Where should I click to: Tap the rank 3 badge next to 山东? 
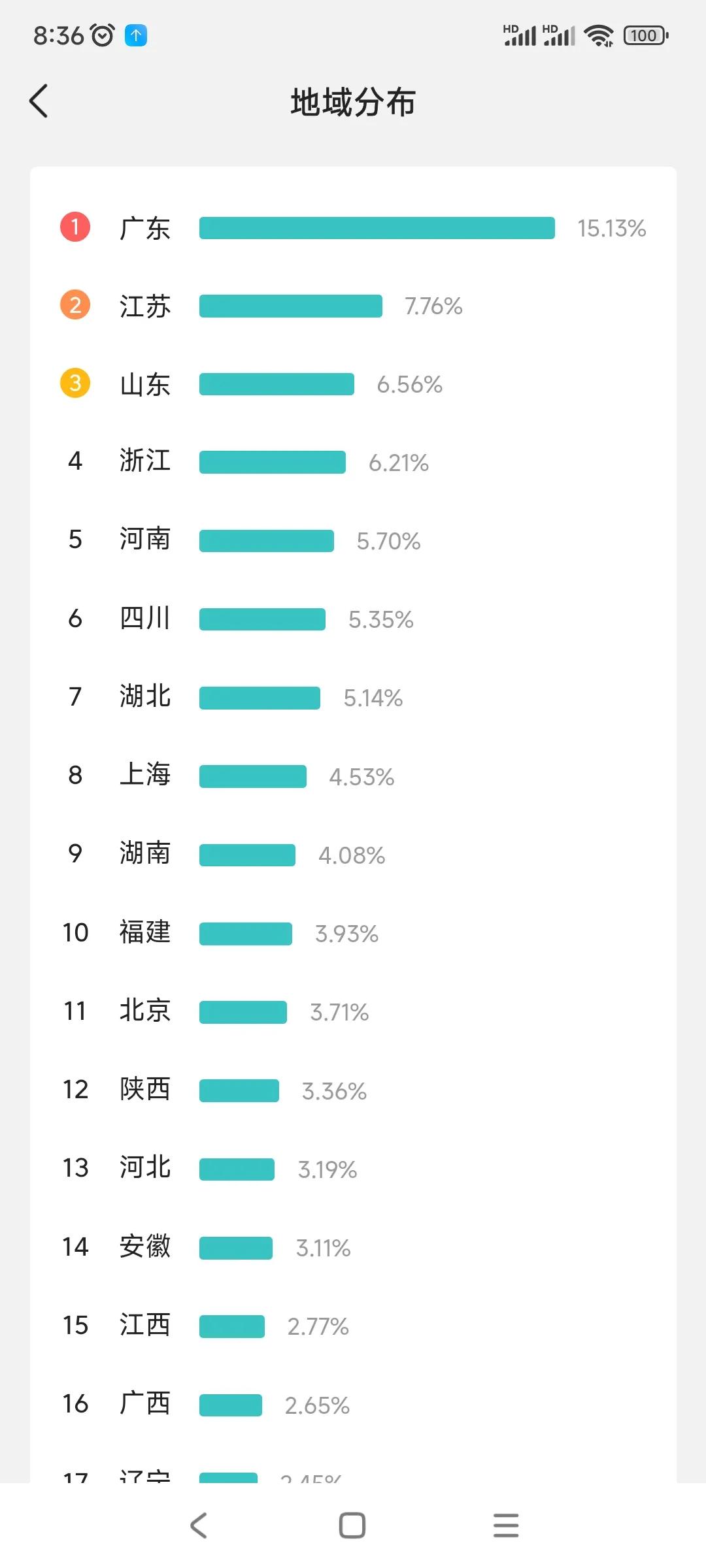pyautogui.click(x=75, y=384)
